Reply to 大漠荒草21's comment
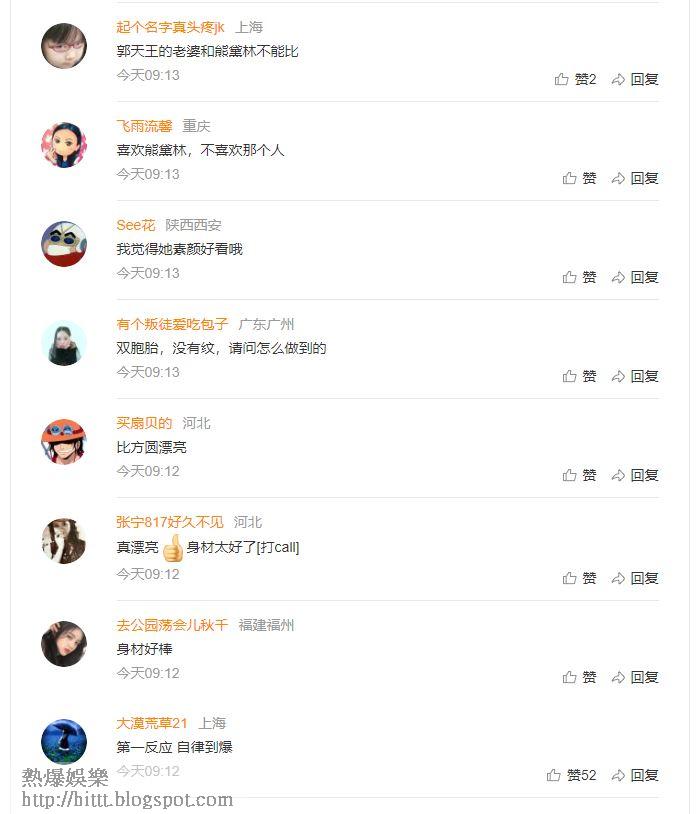 coord(636,775)
